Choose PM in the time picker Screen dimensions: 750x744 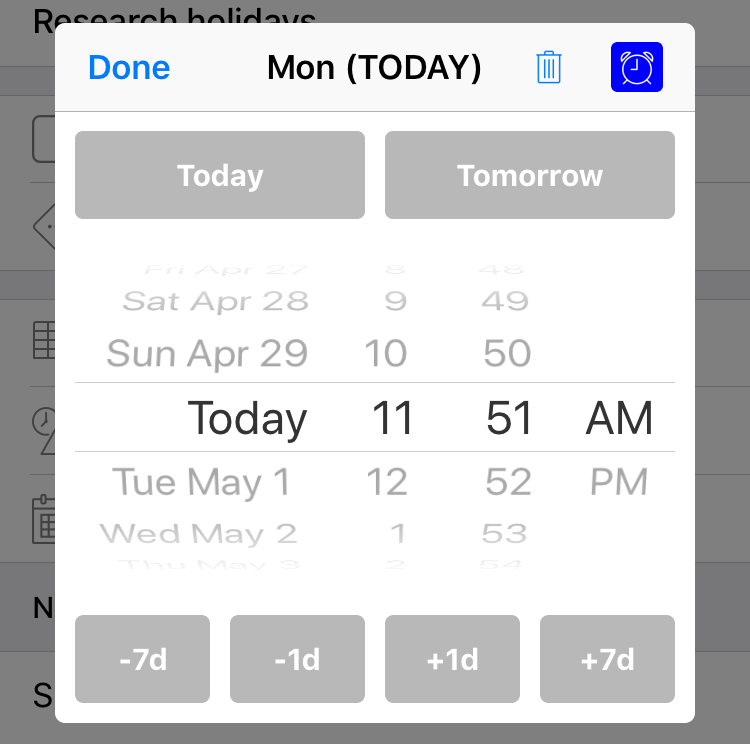tap(619, 483)
